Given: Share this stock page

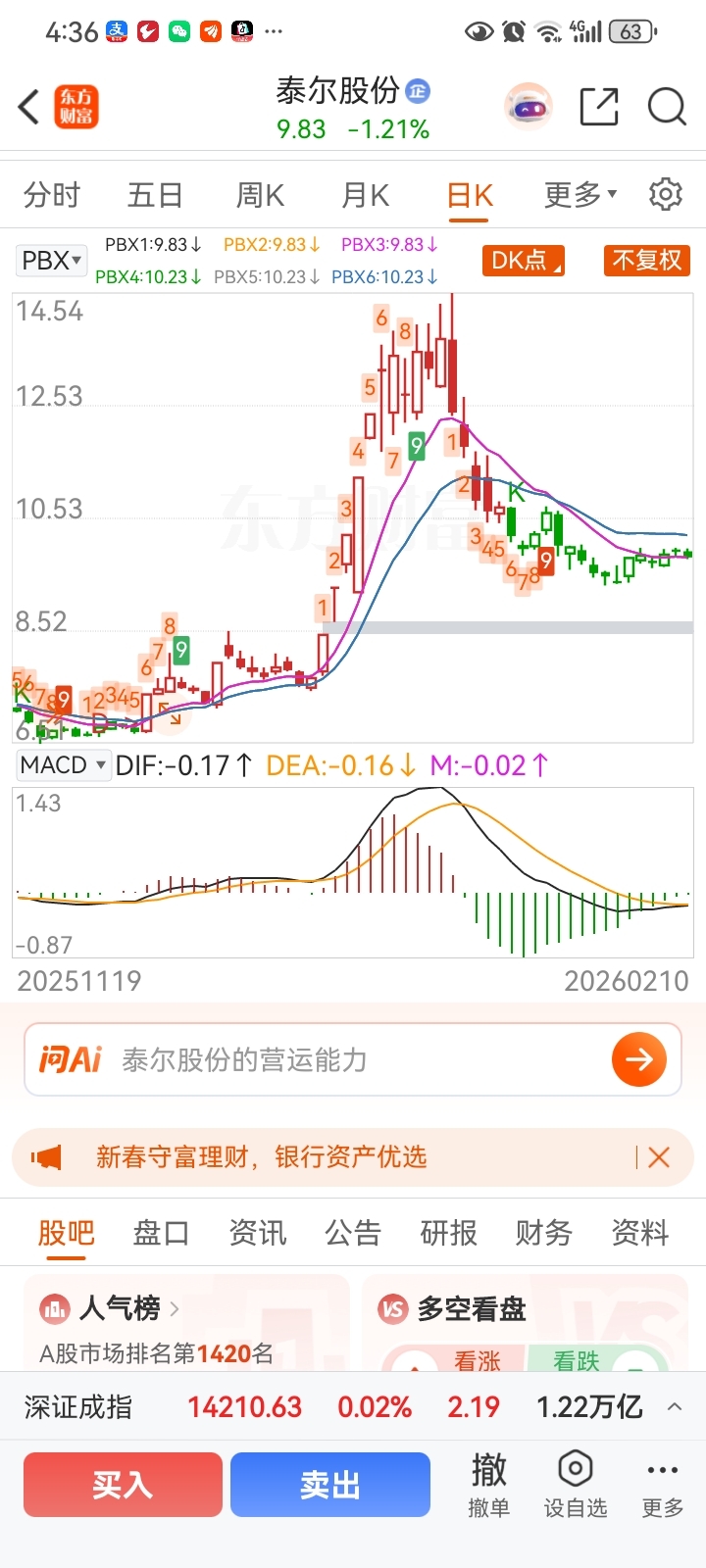Looking at the screenshot, I should 598,107.
